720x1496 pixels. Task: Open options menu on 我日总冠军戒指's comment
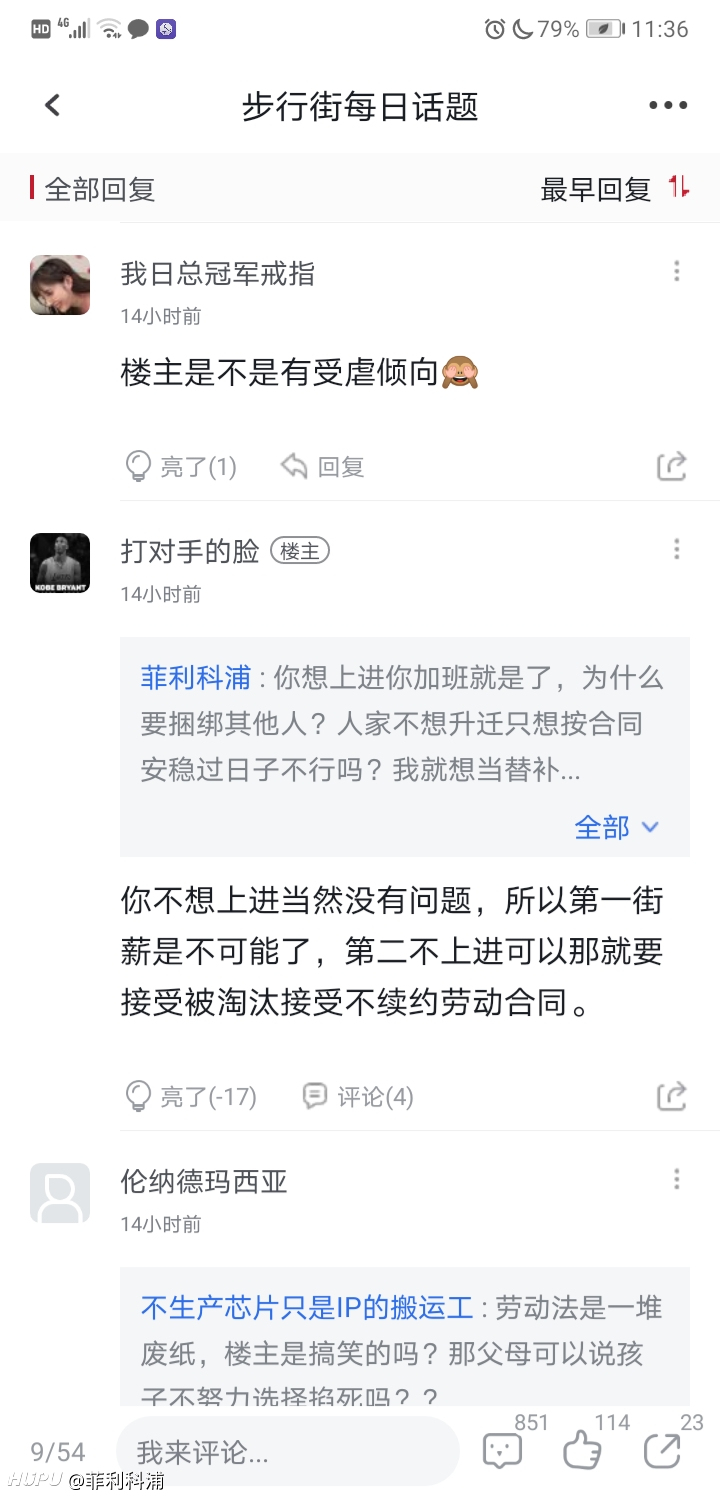click(677, 271)
